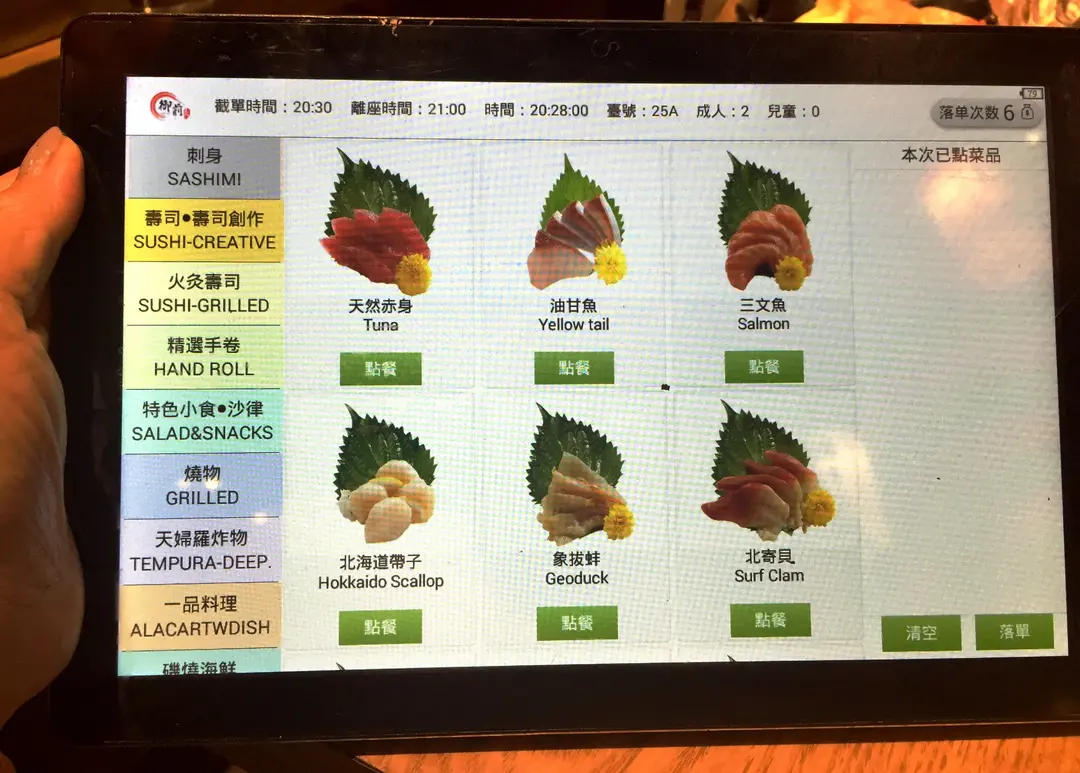Submit the order with 落單
This screenshot has height=773, width=1080.
[1014, 632]
